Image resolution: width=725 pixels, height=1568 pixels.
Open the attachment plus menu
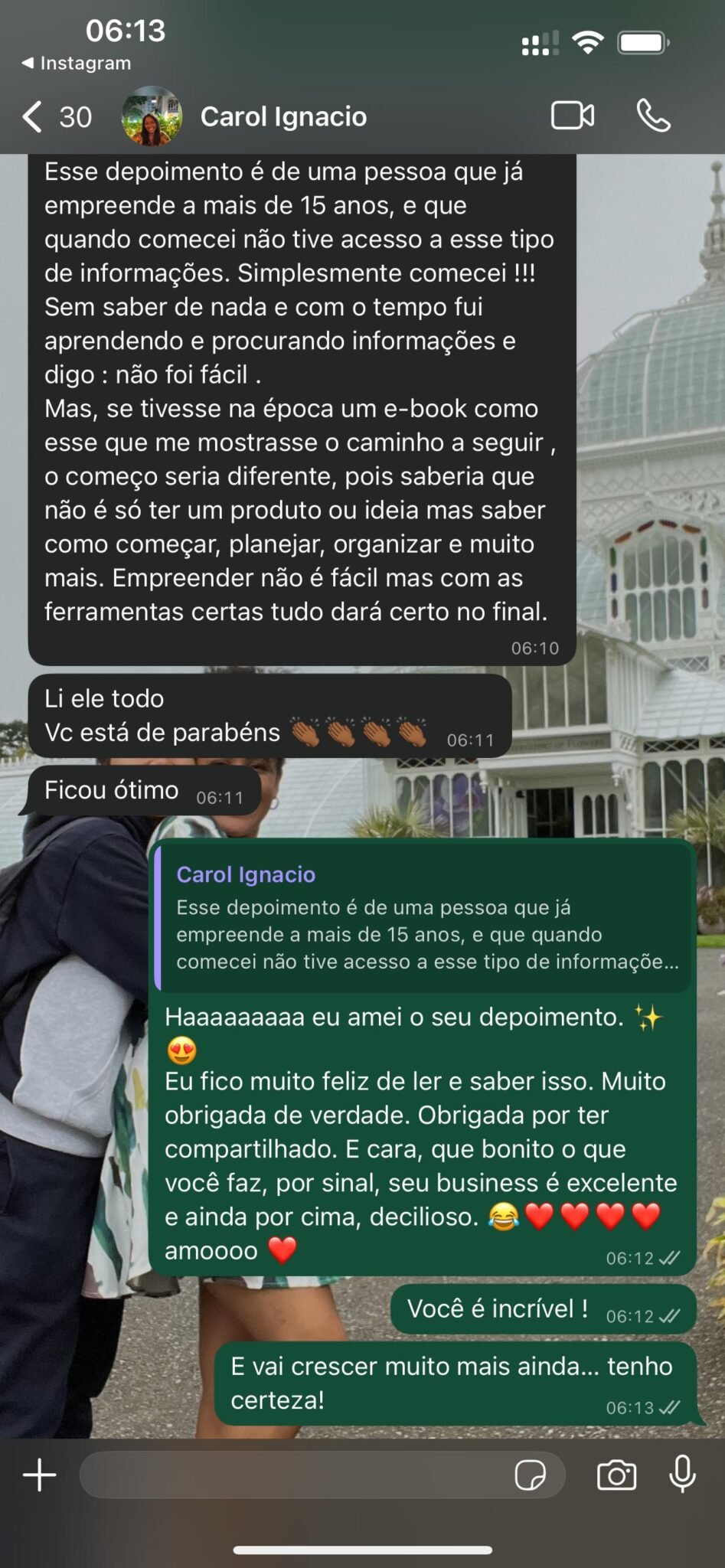(x=40, y=1475)
